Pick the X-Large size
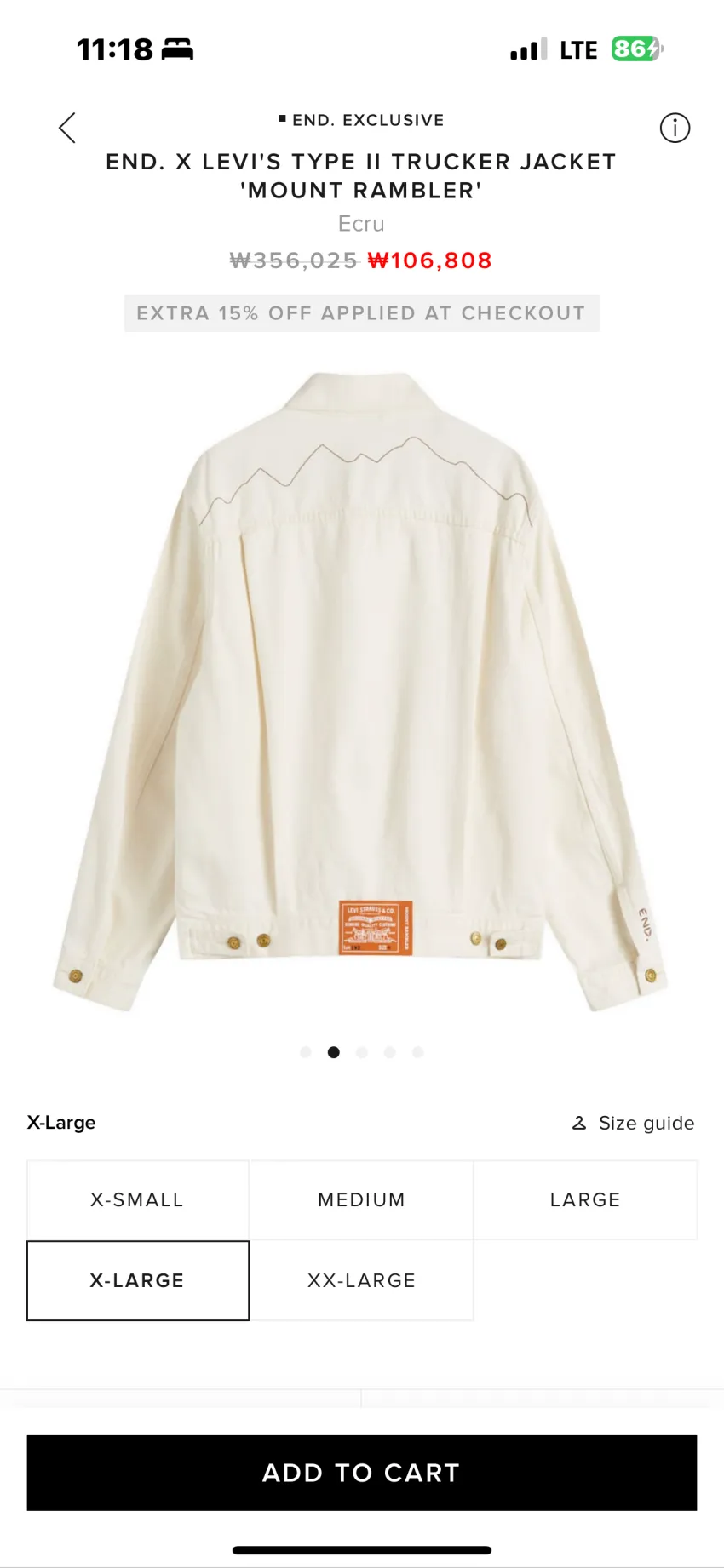724x1568 pixels. click(x=138, y=1280)
